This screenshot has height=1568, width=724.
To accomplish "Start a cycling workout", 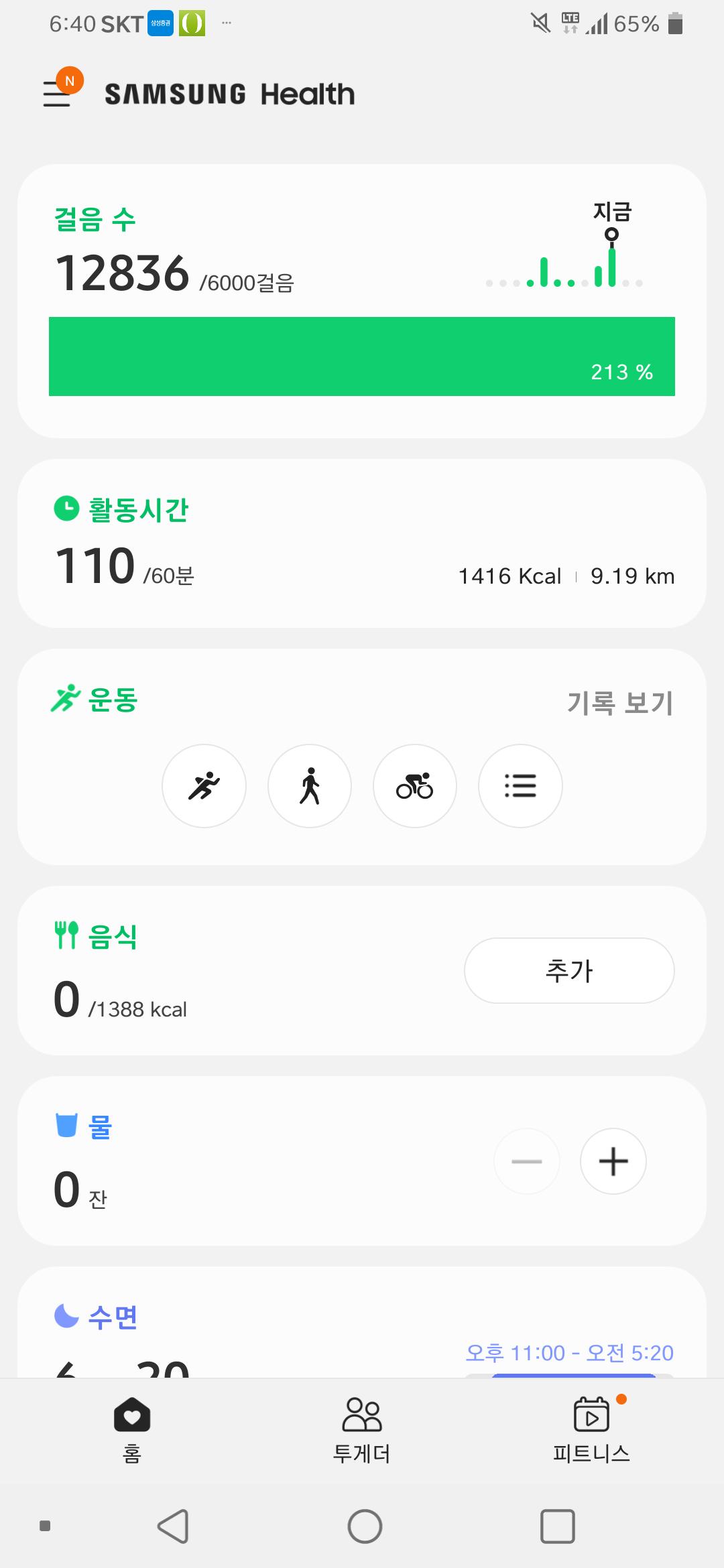I will [x=415, y=786].
